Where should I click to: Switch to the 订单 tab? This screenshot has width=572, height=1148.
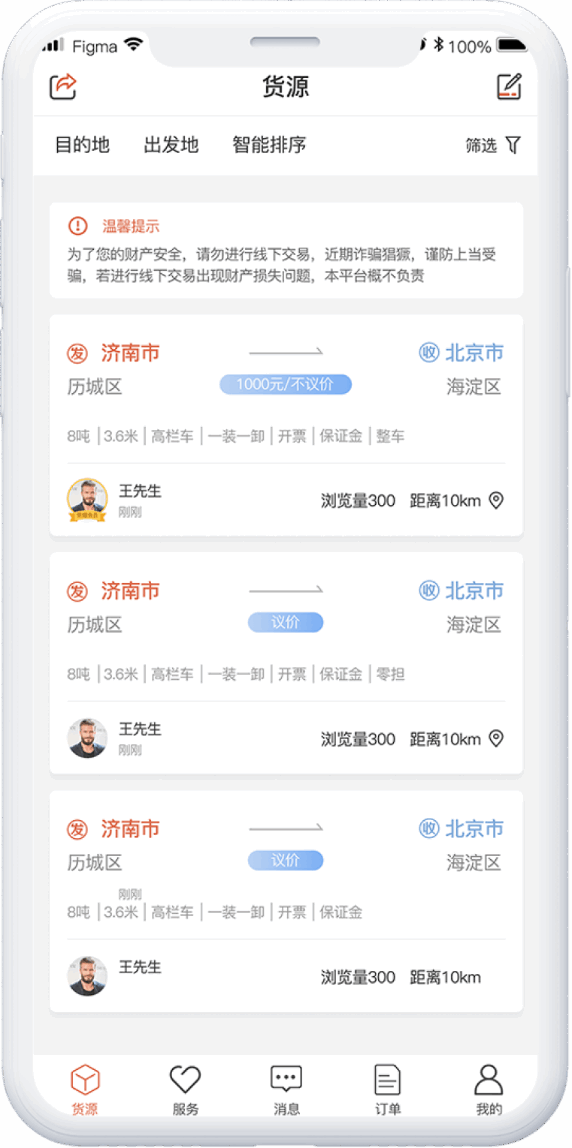387,1089
